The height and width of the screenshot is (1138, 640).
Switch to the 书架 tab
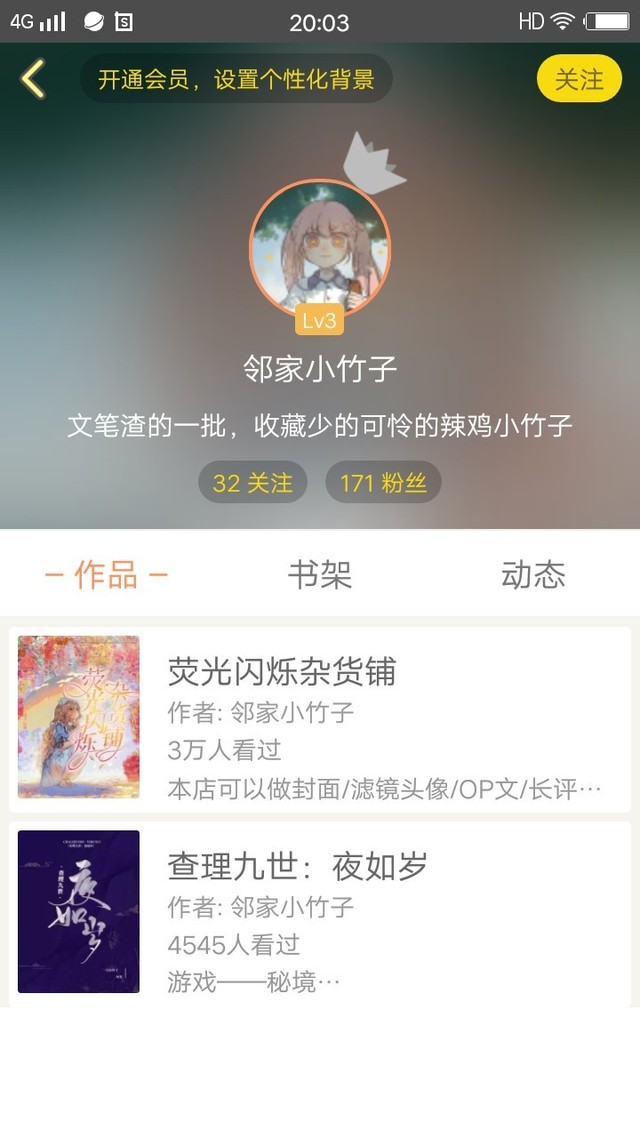point(320,575)
